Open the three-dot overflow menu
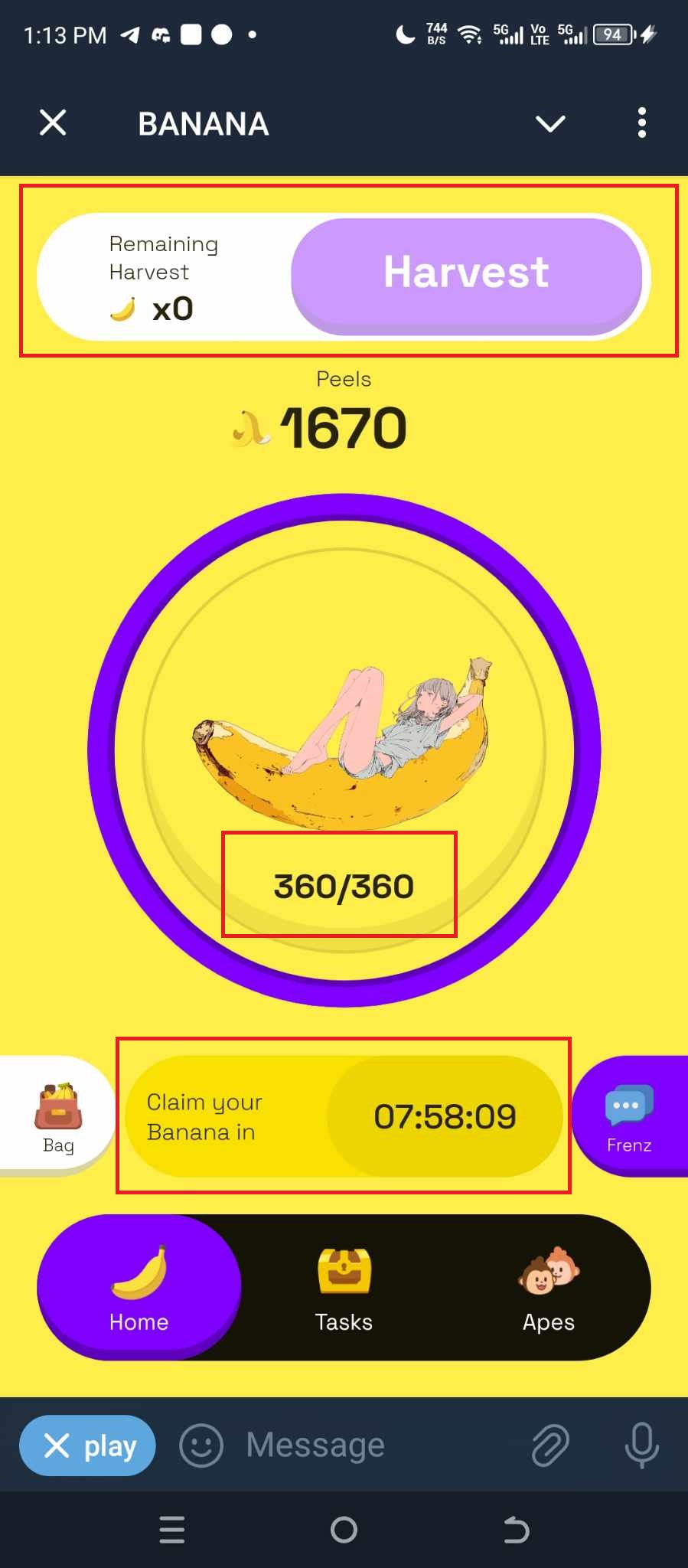This screenshot has width=688, height=1568. tap(641, 122)
